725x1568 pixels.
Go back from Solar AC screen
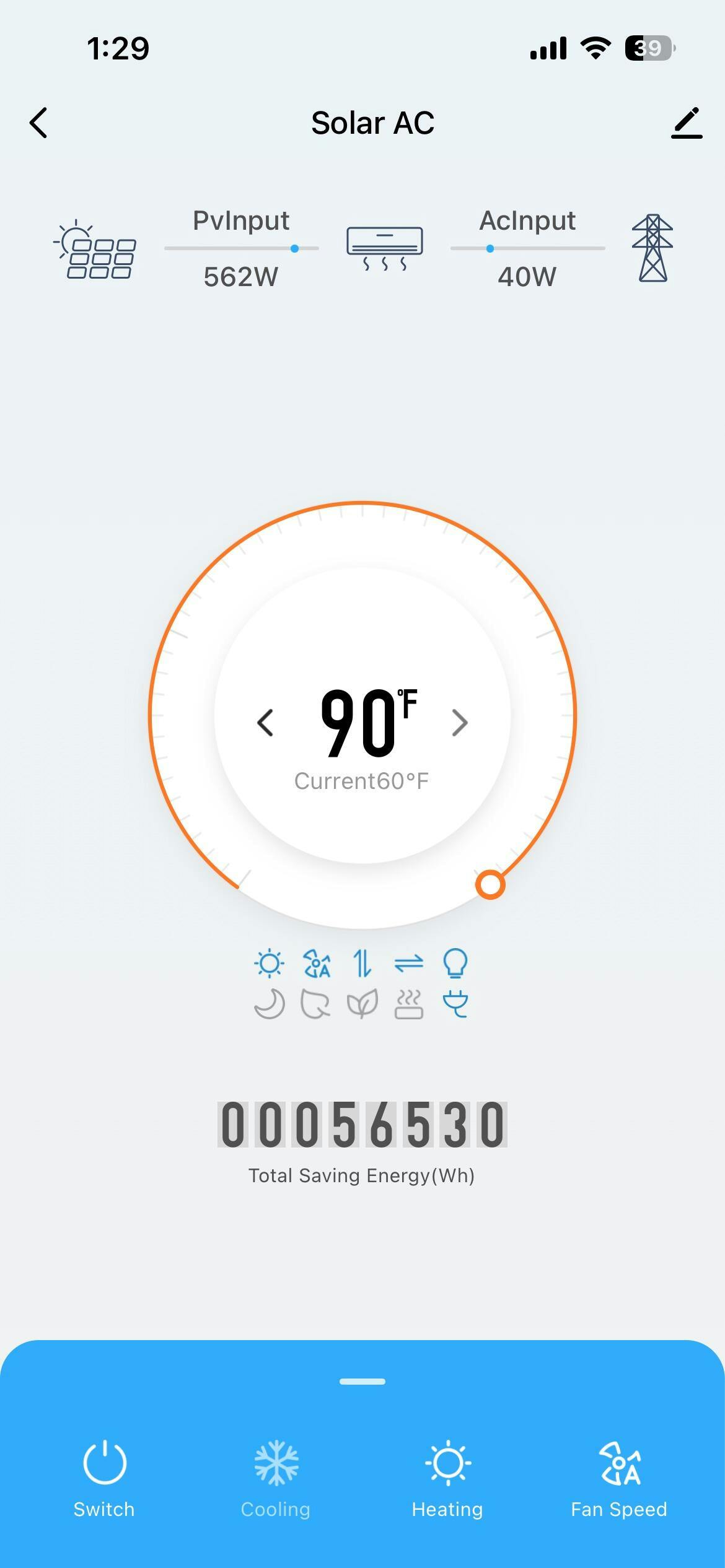click(x=38, y=123)
